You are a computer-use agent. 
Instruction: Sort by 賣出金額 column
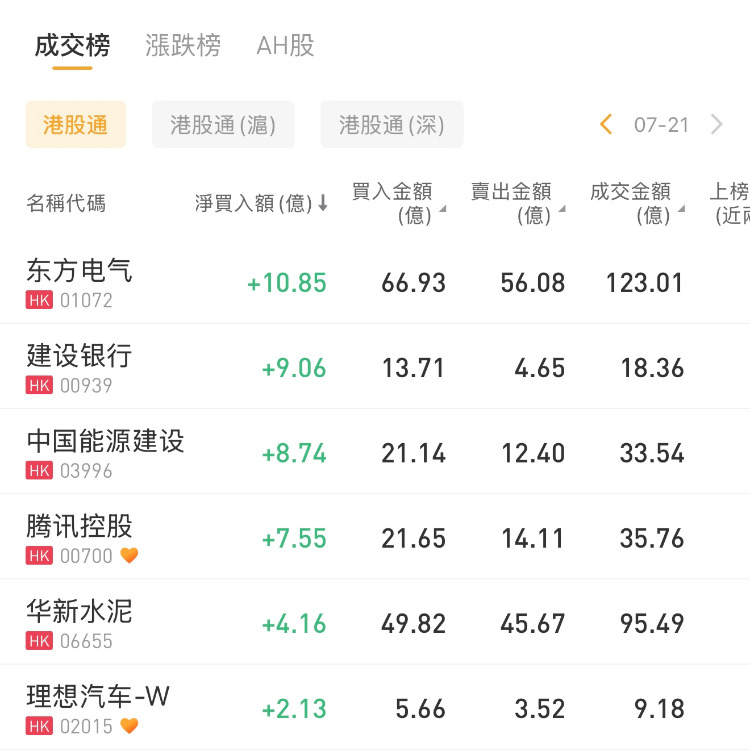click(x=517, y=203)
